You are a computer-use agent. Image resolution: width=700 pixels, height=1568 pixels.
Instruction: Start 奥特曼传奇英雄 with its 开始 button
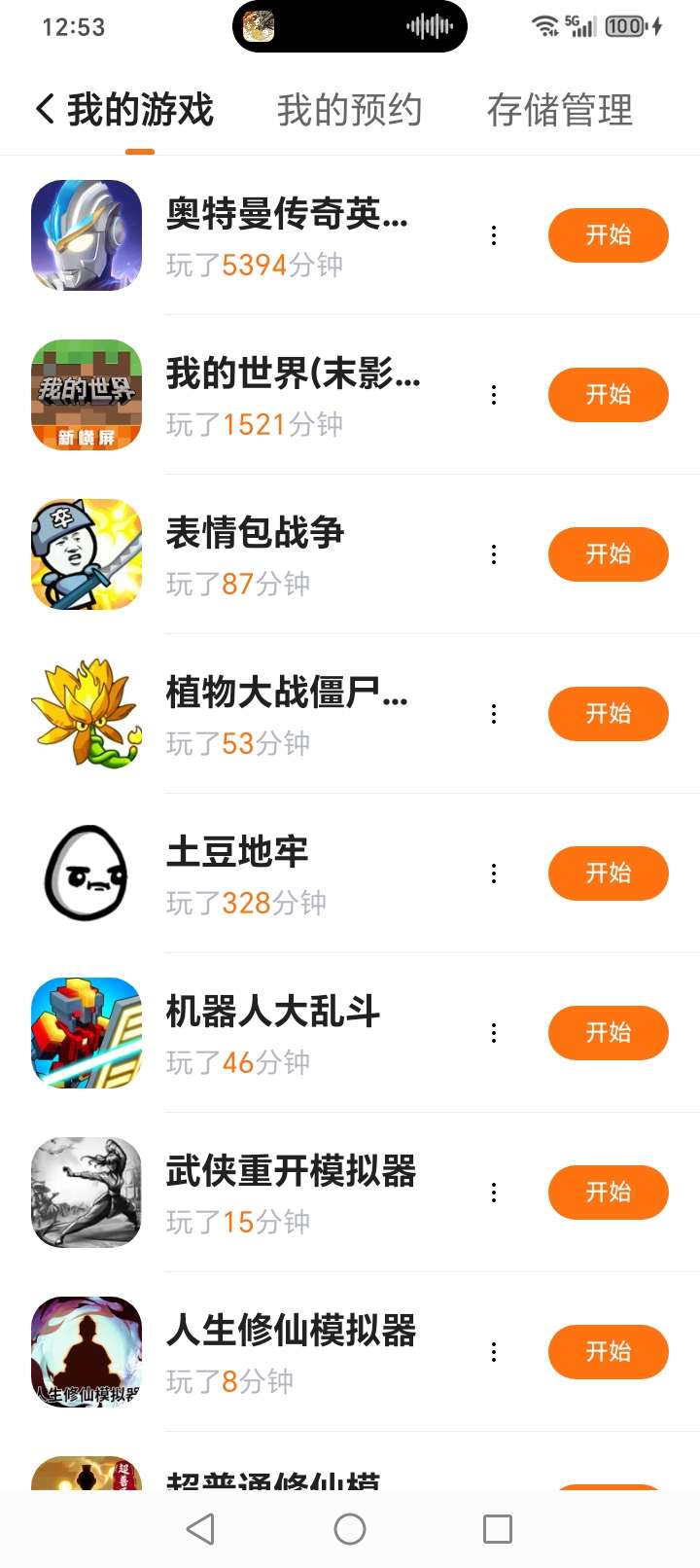point(608,235)
